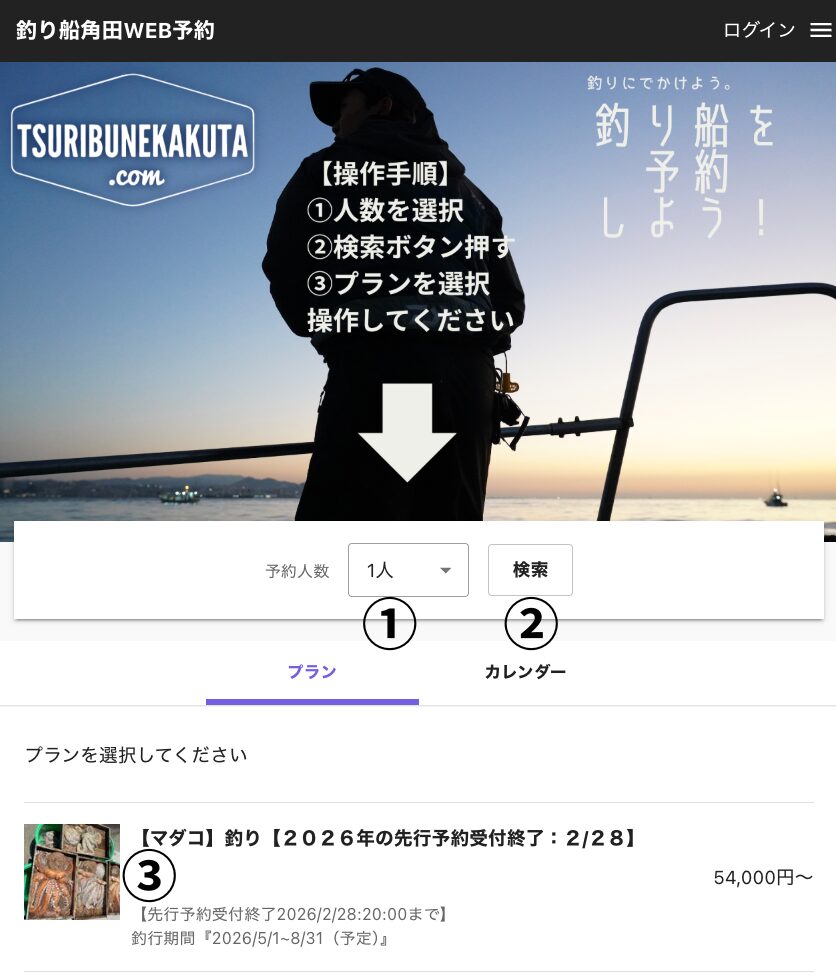Screen dimensions: 836x978
Task: Switch to the カレンダー tab
Action: (x=525, y=672)
